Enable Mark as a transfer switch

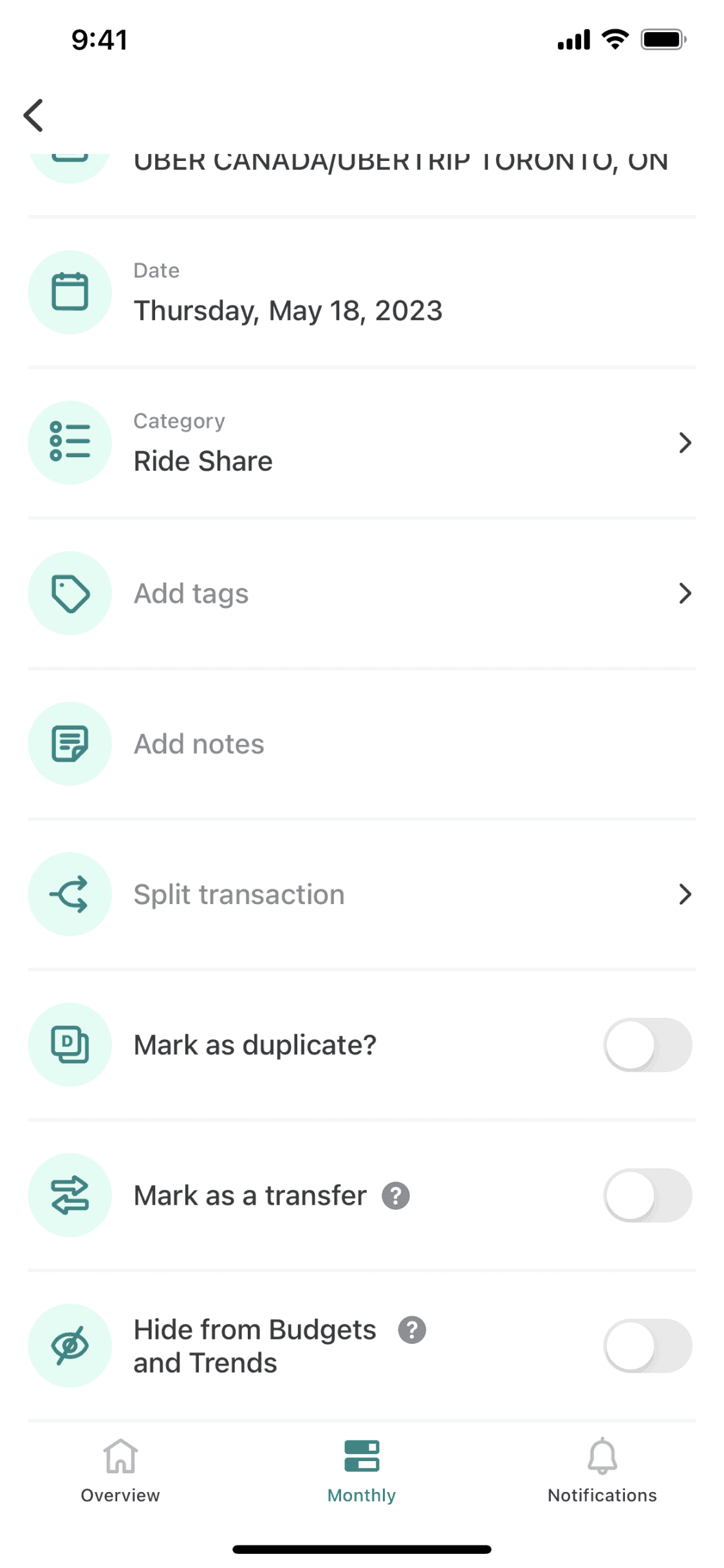(647, 1195)
